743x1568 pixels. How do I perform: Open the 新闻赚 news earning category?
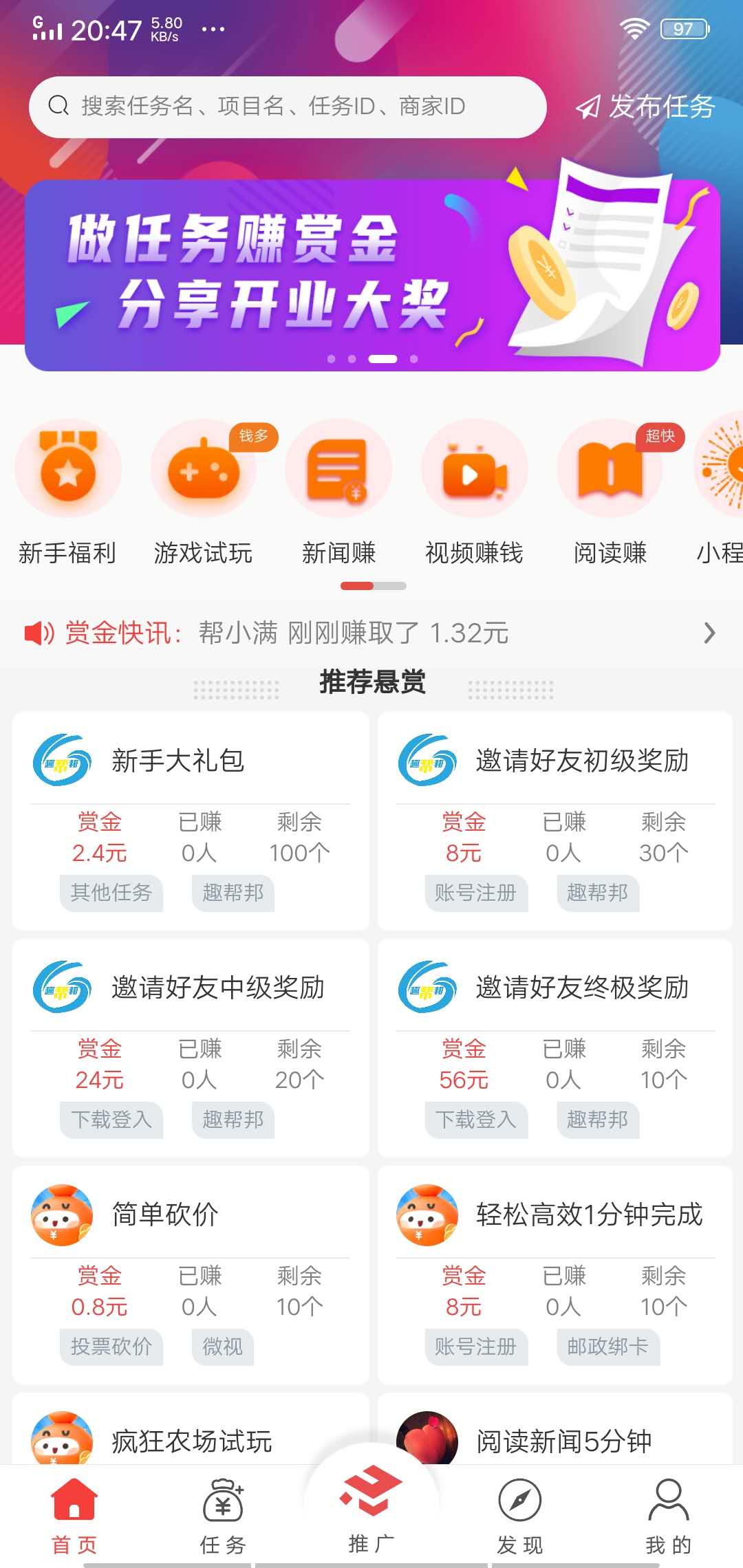pyautogui.click(x=339, y=468)
